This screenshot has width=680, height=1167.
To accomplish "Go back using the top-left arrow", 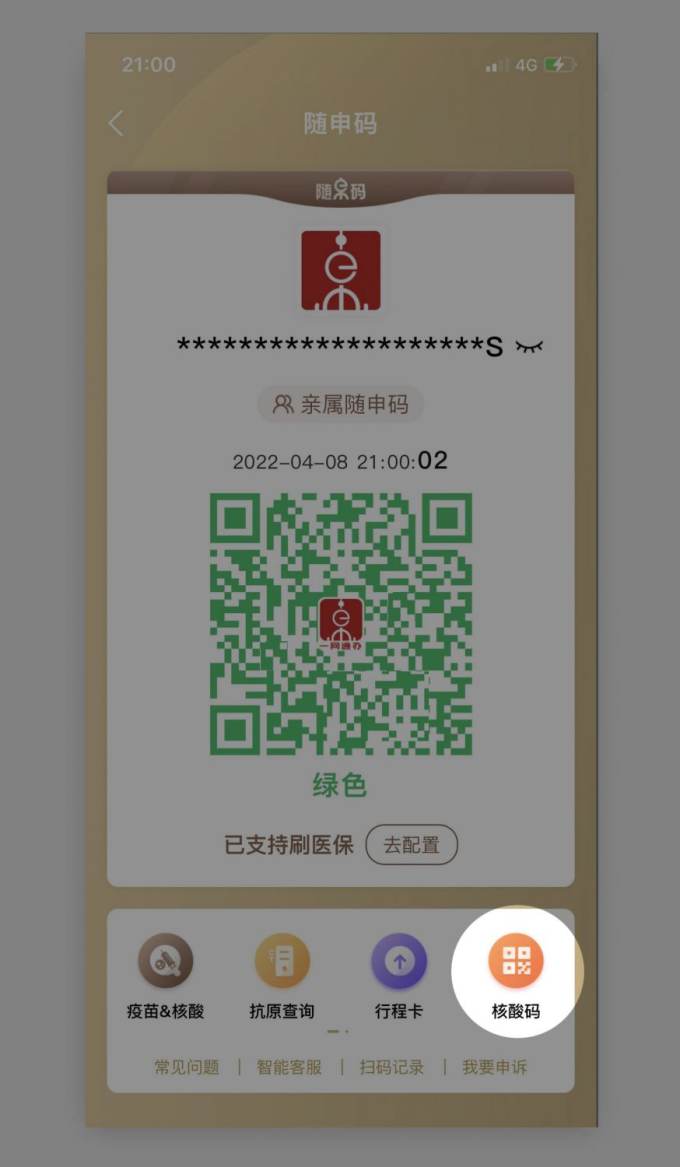I will point(117,123).
